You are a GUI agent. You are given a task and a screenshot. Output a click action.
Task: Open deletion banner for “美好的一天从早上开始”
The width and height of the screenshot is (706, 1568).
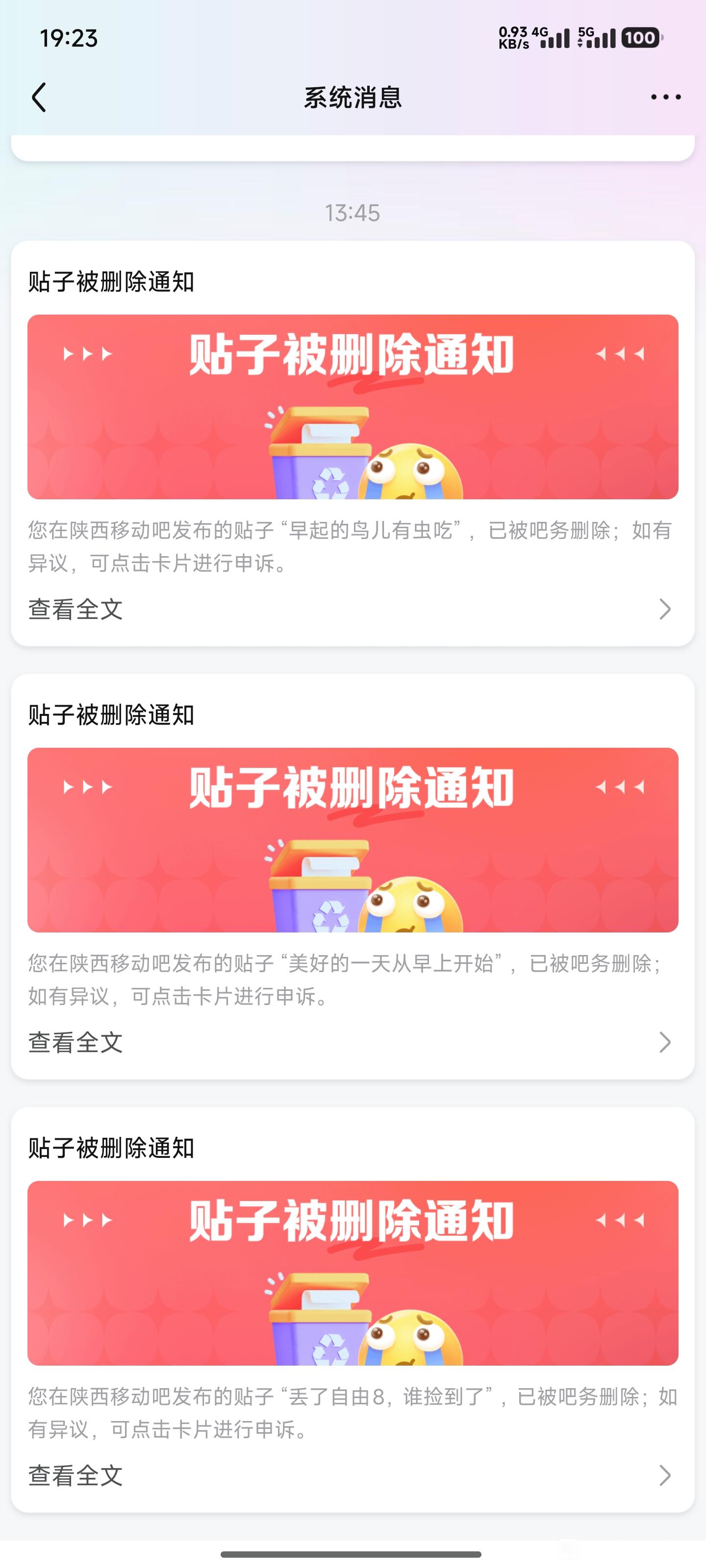tap(353, 839)
